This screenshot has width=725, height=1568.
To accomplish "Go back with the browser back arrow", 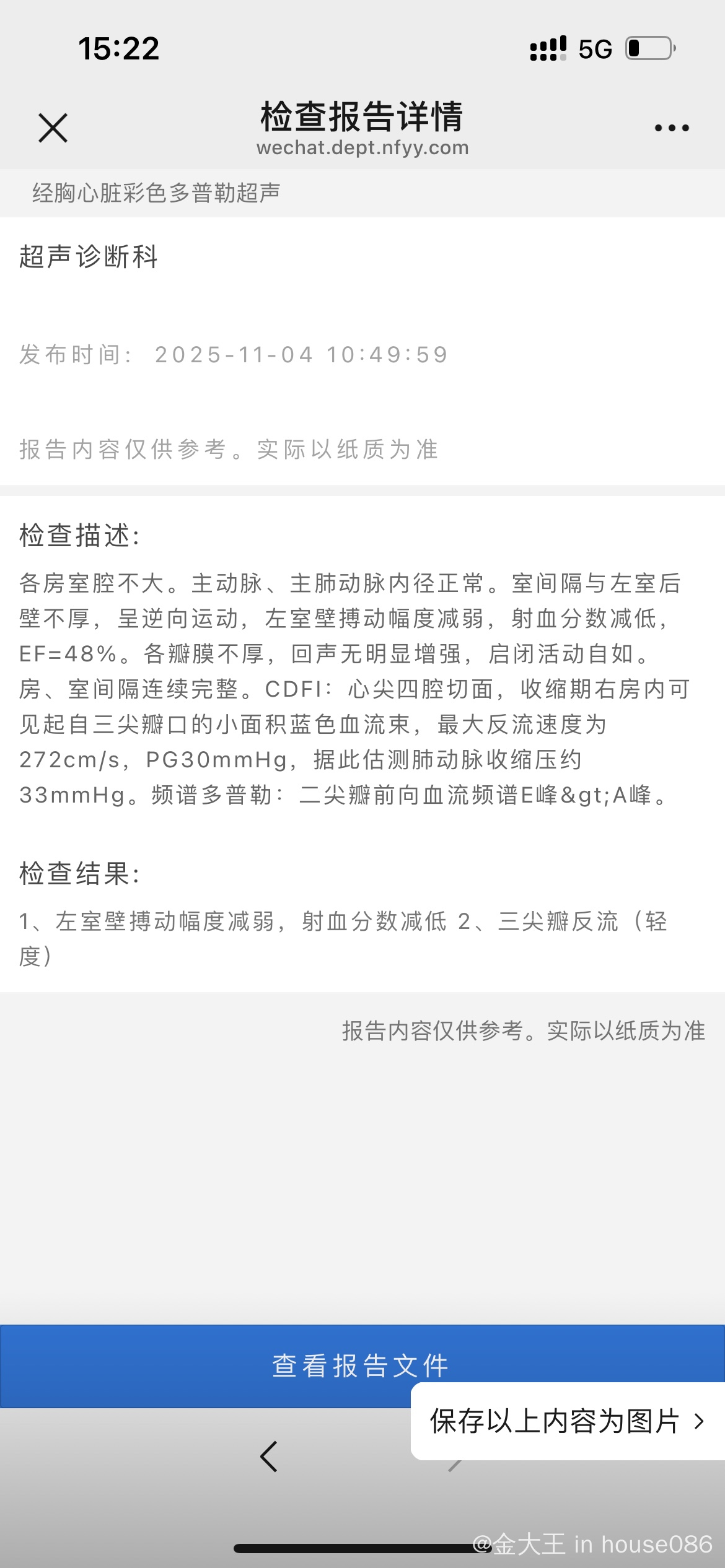I will pos(269,1457).
